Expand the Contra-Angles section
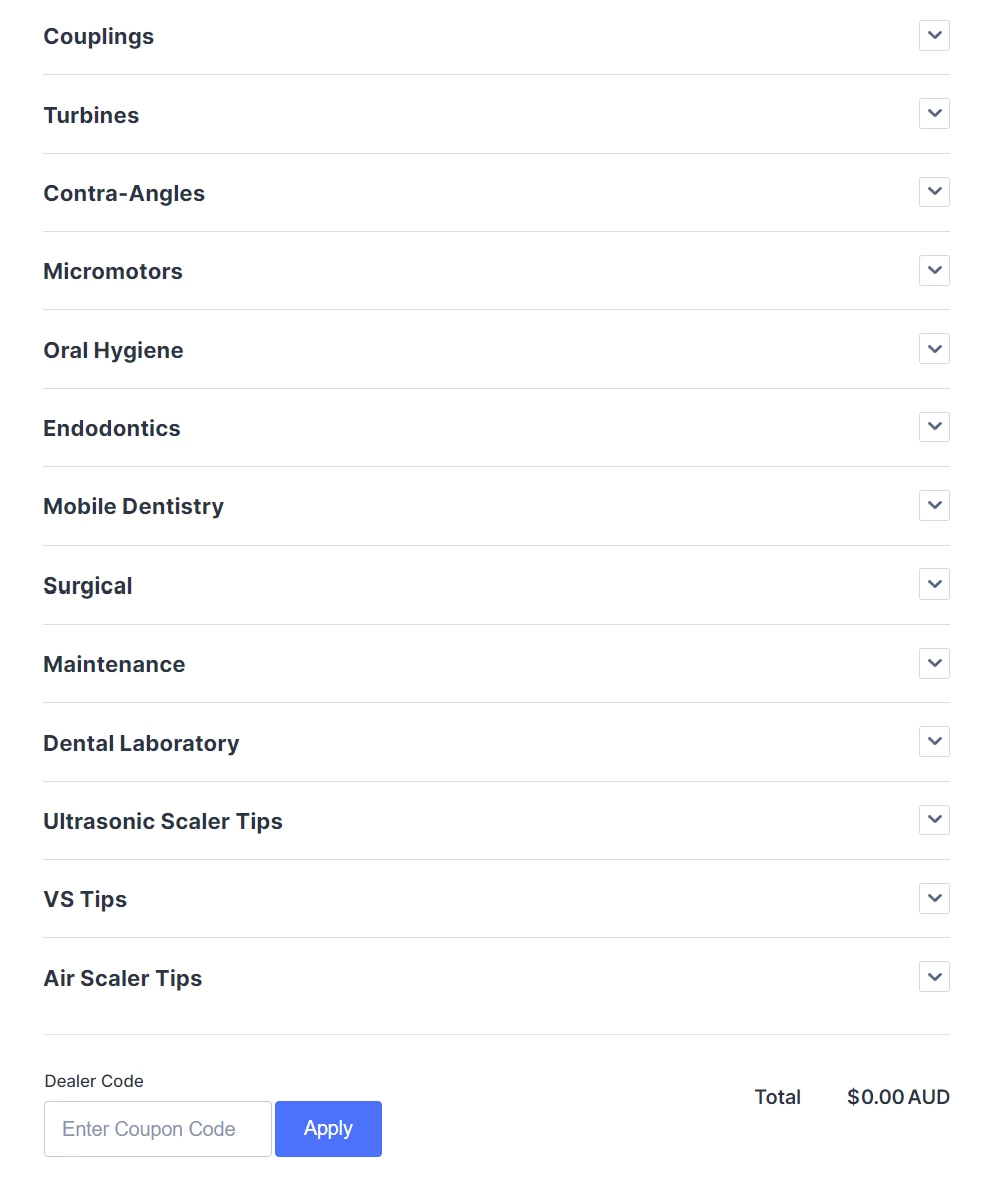This screenshot has width=1000, height=1186. (x=934, y=192)
